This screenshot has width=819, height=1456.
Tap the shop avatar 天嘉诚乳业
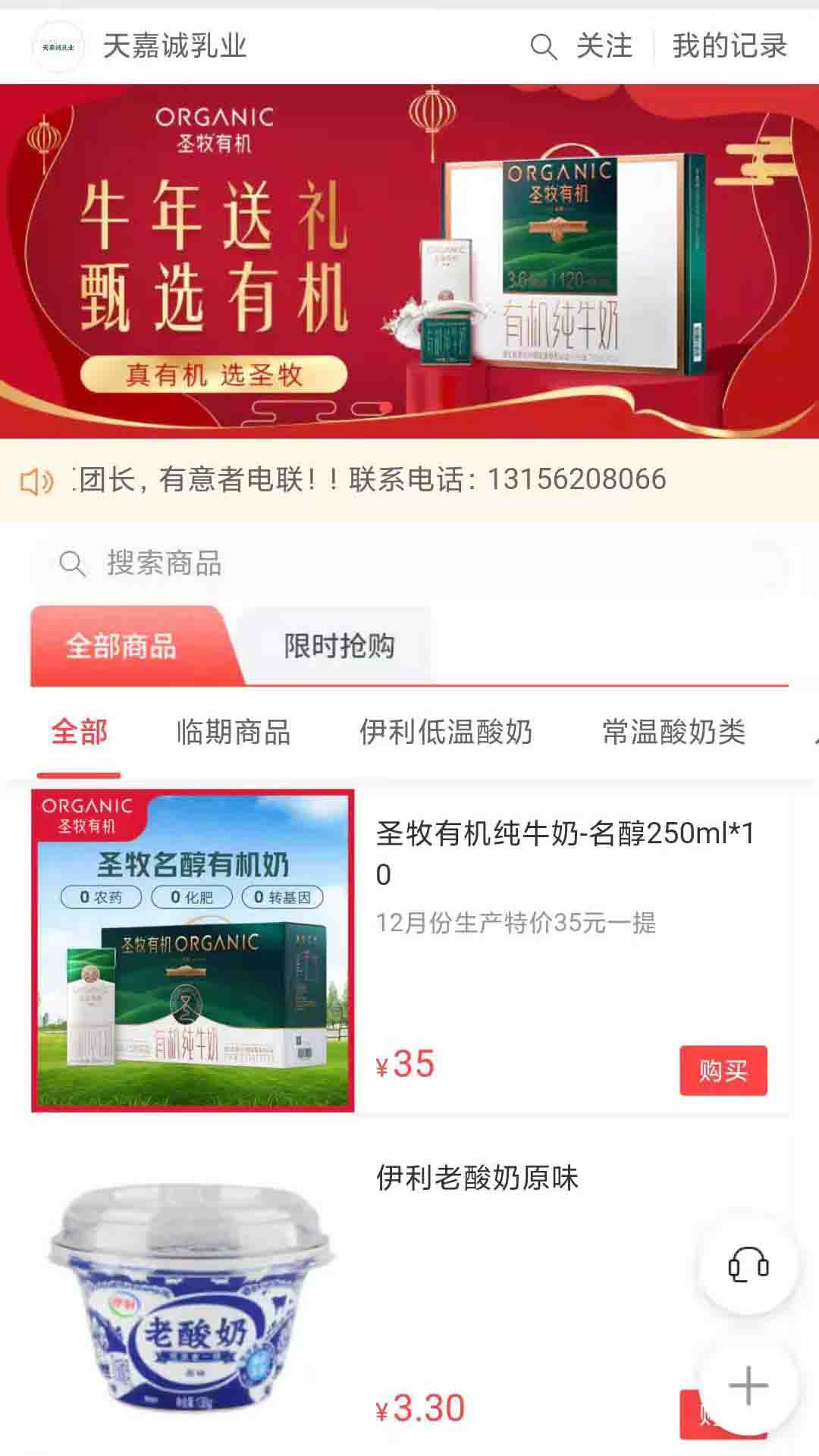pos(58,47)
